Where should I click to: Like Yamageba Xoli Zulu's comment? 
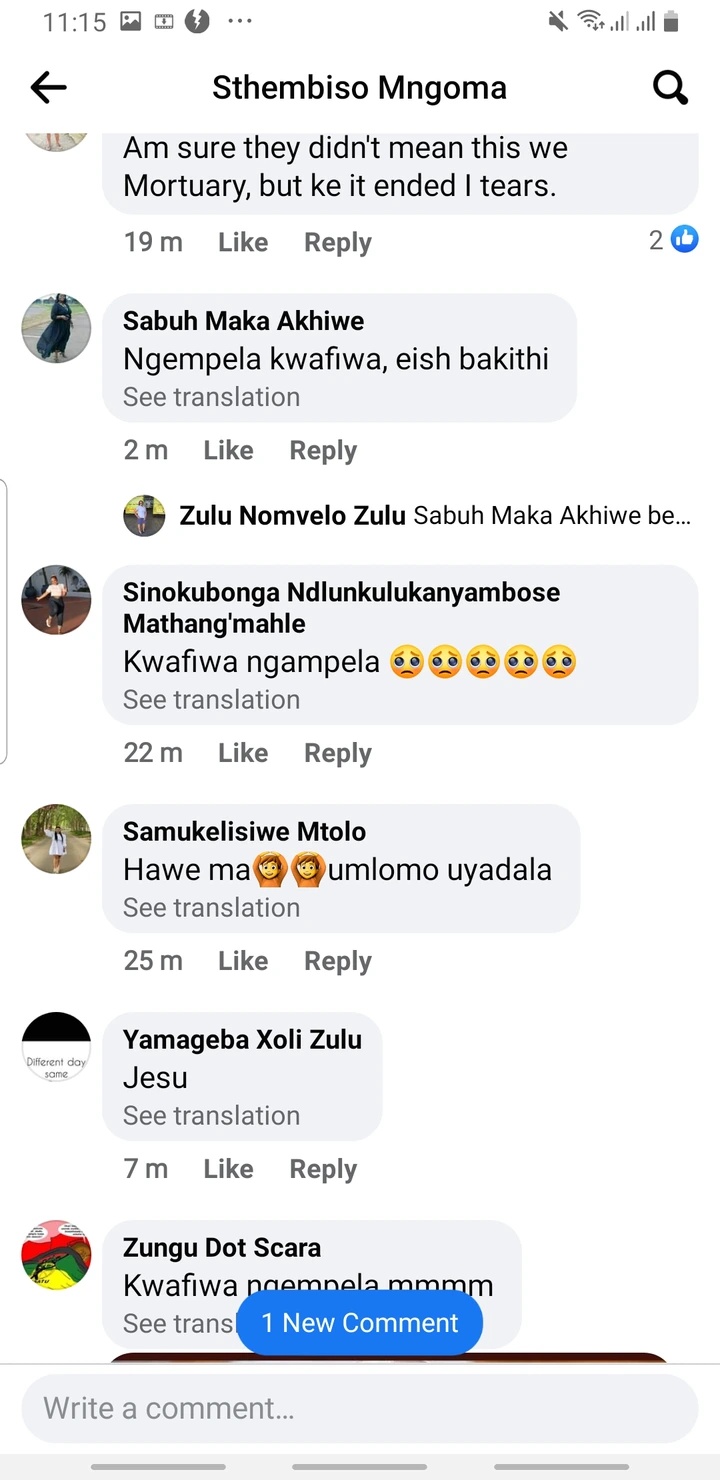(228, 1169)
